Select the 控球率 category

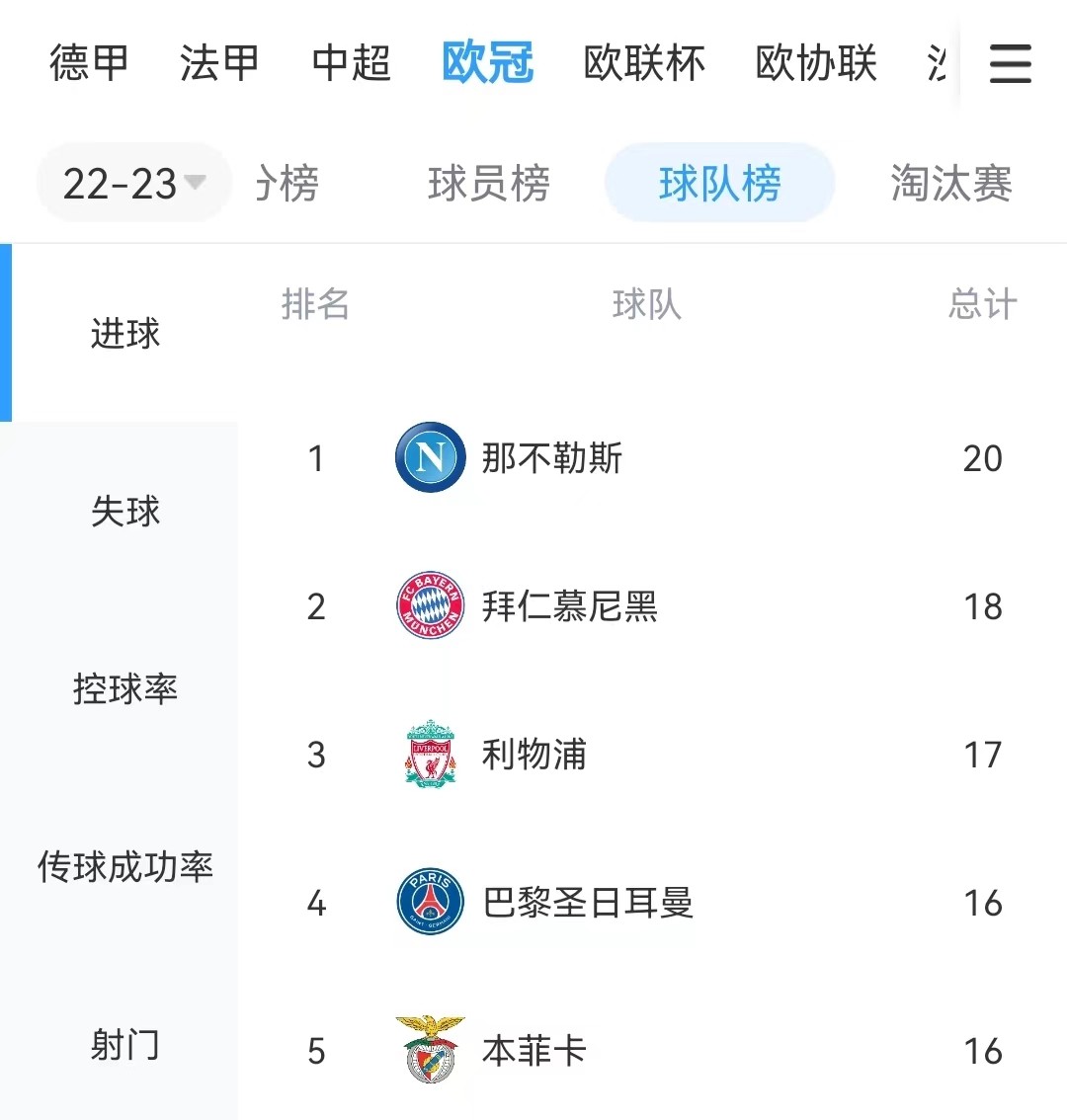coord(125,690)
